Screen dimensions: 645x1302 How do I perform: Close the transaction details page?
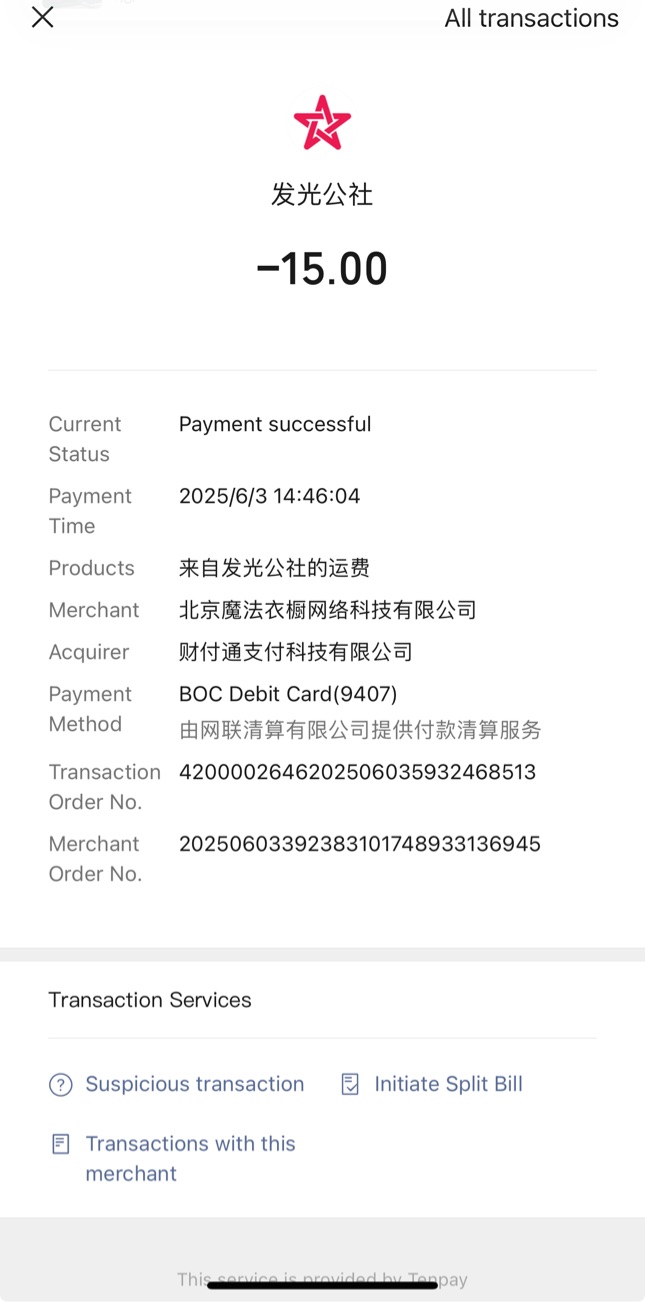[x=42, y=17]
